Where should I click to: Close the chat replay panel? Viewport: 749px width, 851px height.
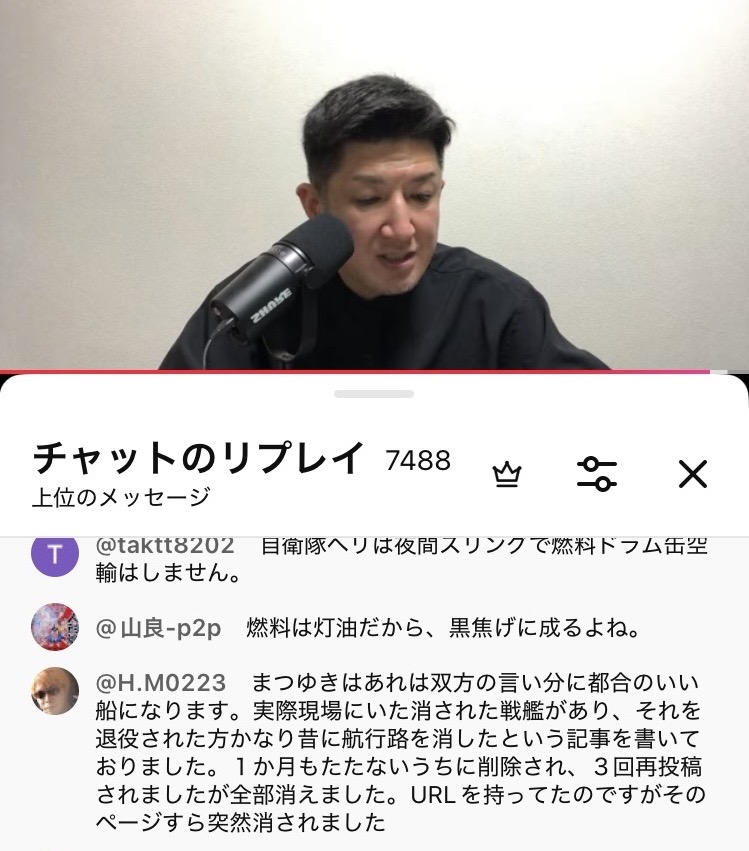(x=692, y=473)
